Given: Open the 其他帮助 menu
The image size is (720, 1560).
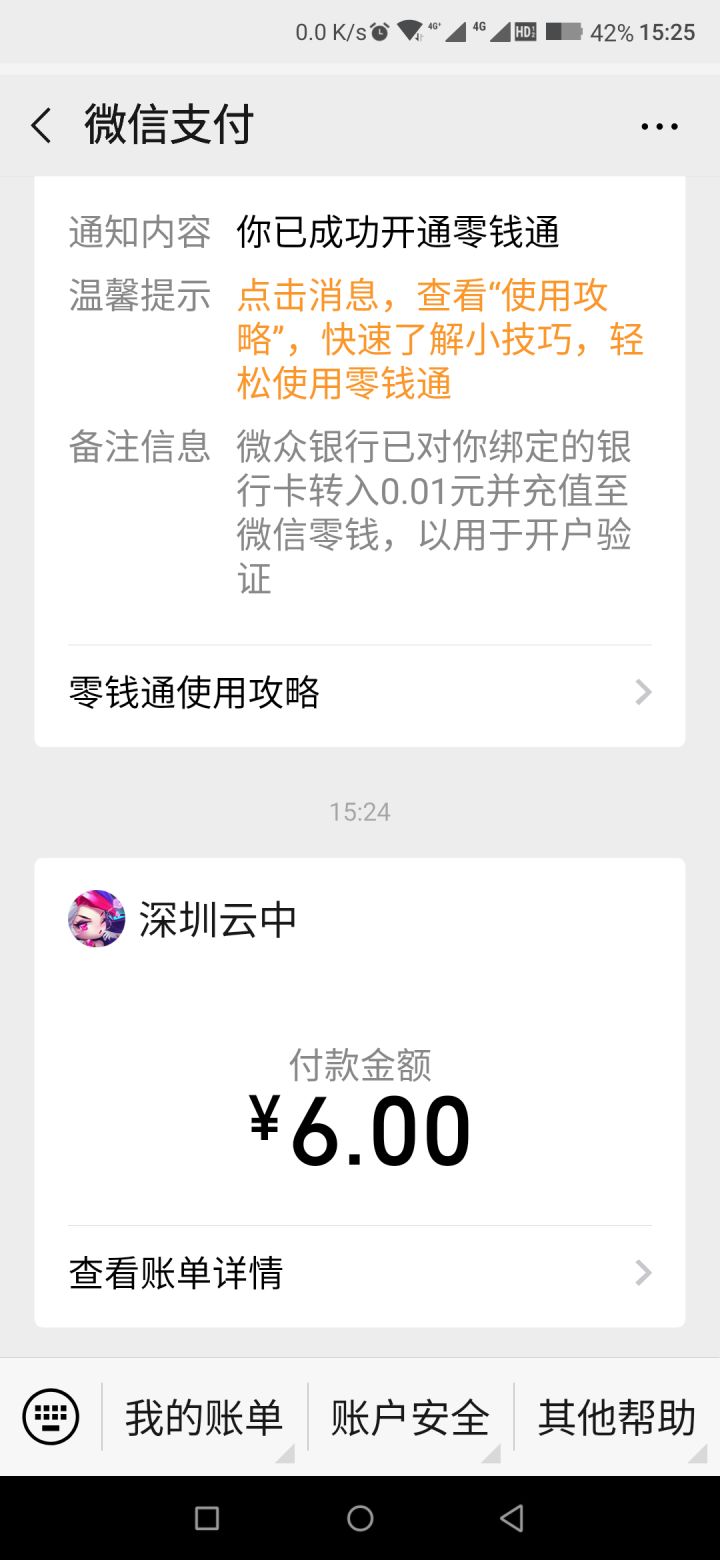Looking at the screenshot, I should (616, 1418).
